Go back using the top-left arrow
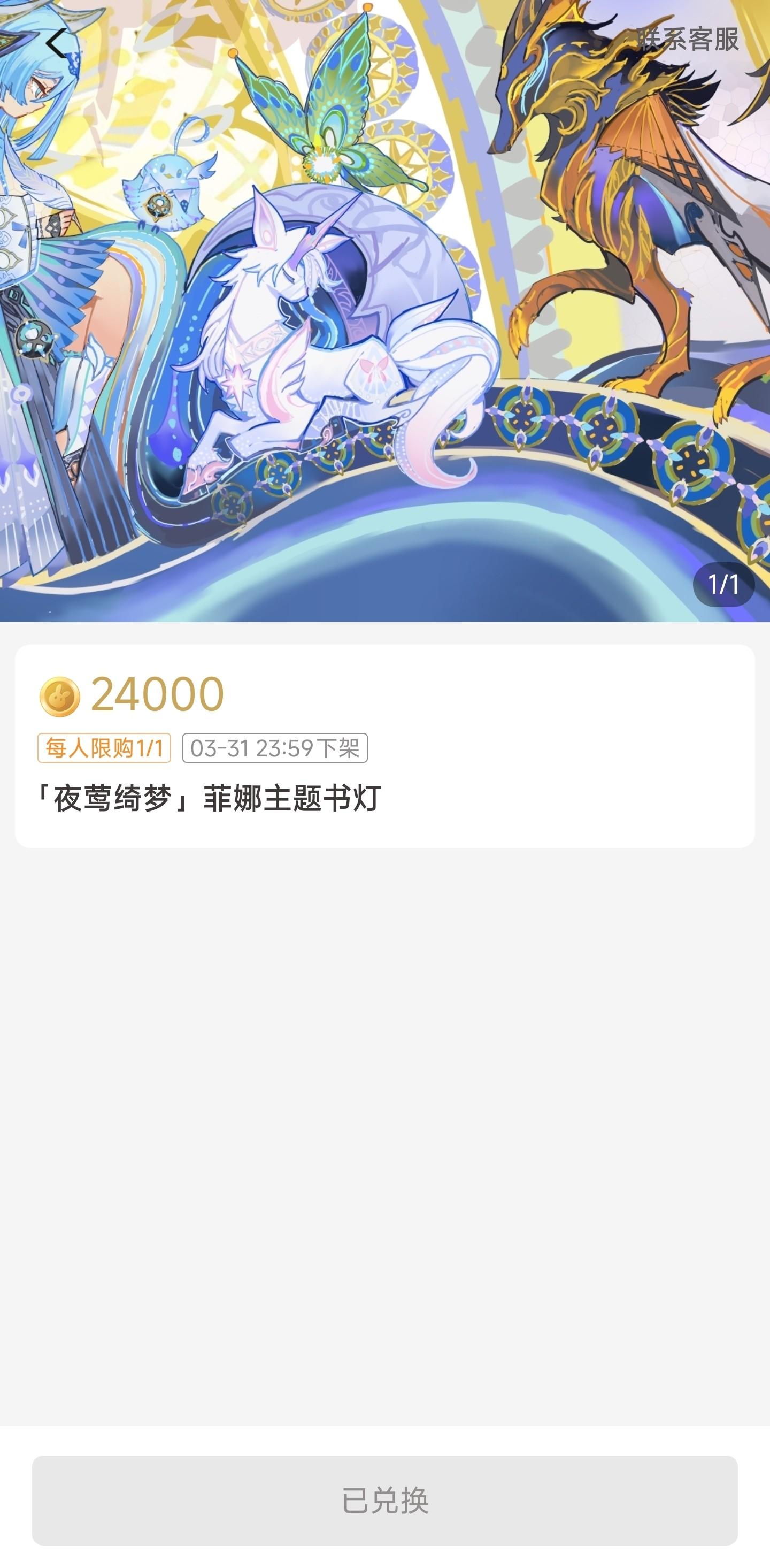This screenshot has height=1568, width=770. tap(56, 44)
